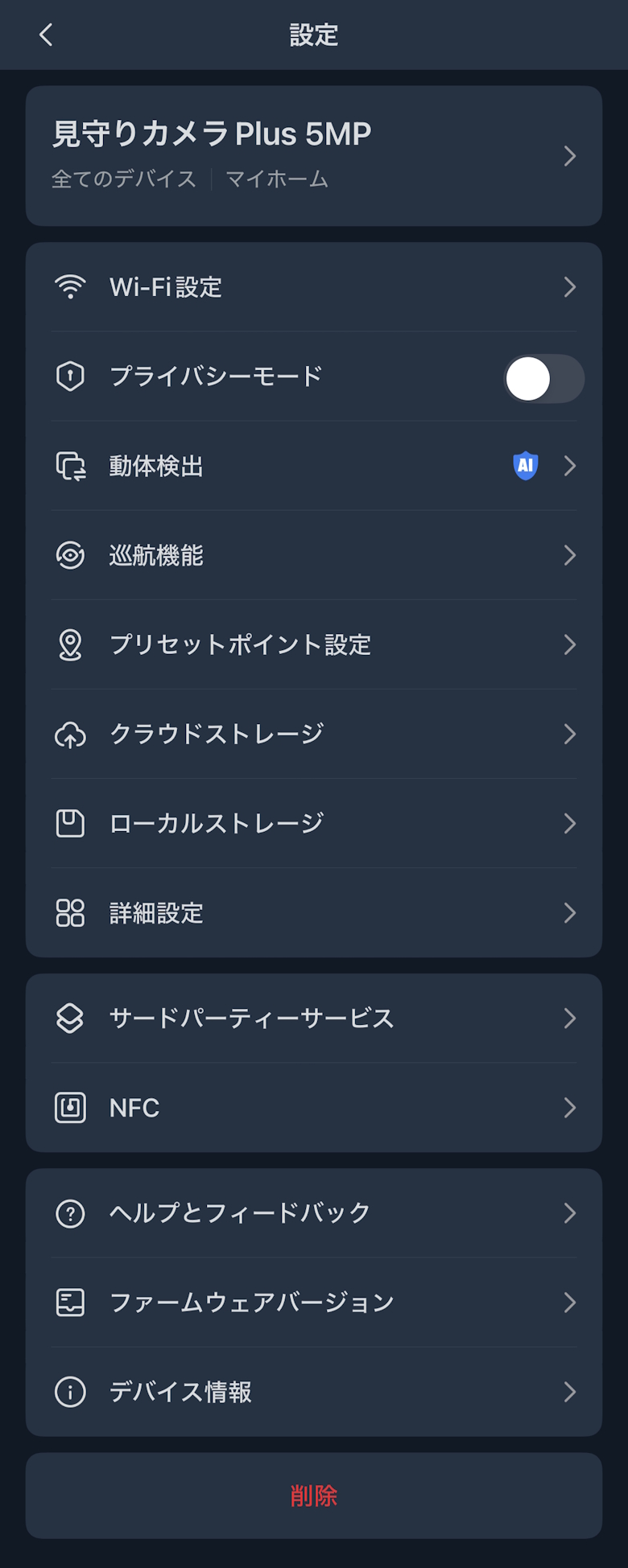
Task: Open ヘルプとフィードバック
Action: [x=314, y=1213]
